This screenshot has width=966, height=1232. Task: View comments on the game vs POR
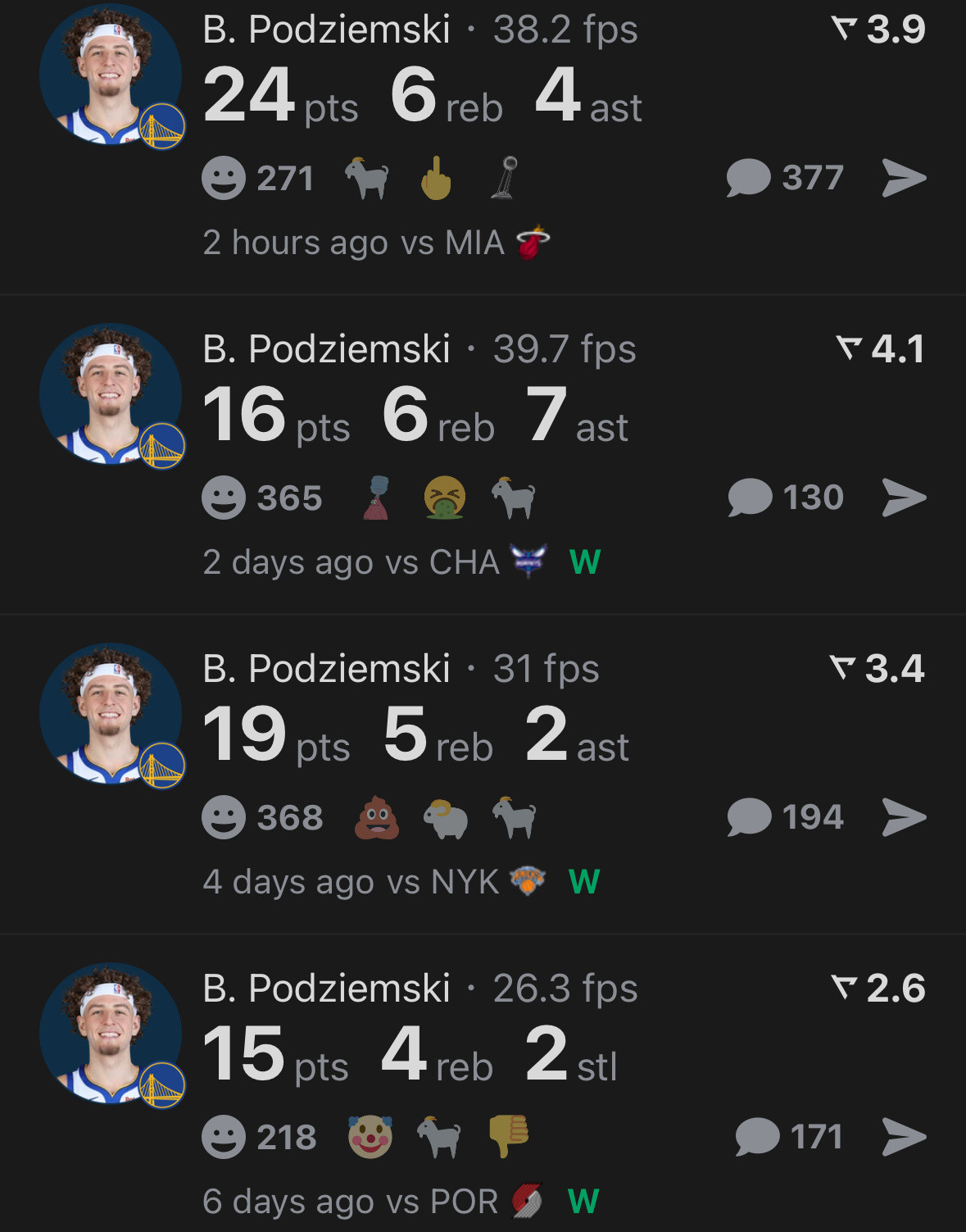[757, 1137]
